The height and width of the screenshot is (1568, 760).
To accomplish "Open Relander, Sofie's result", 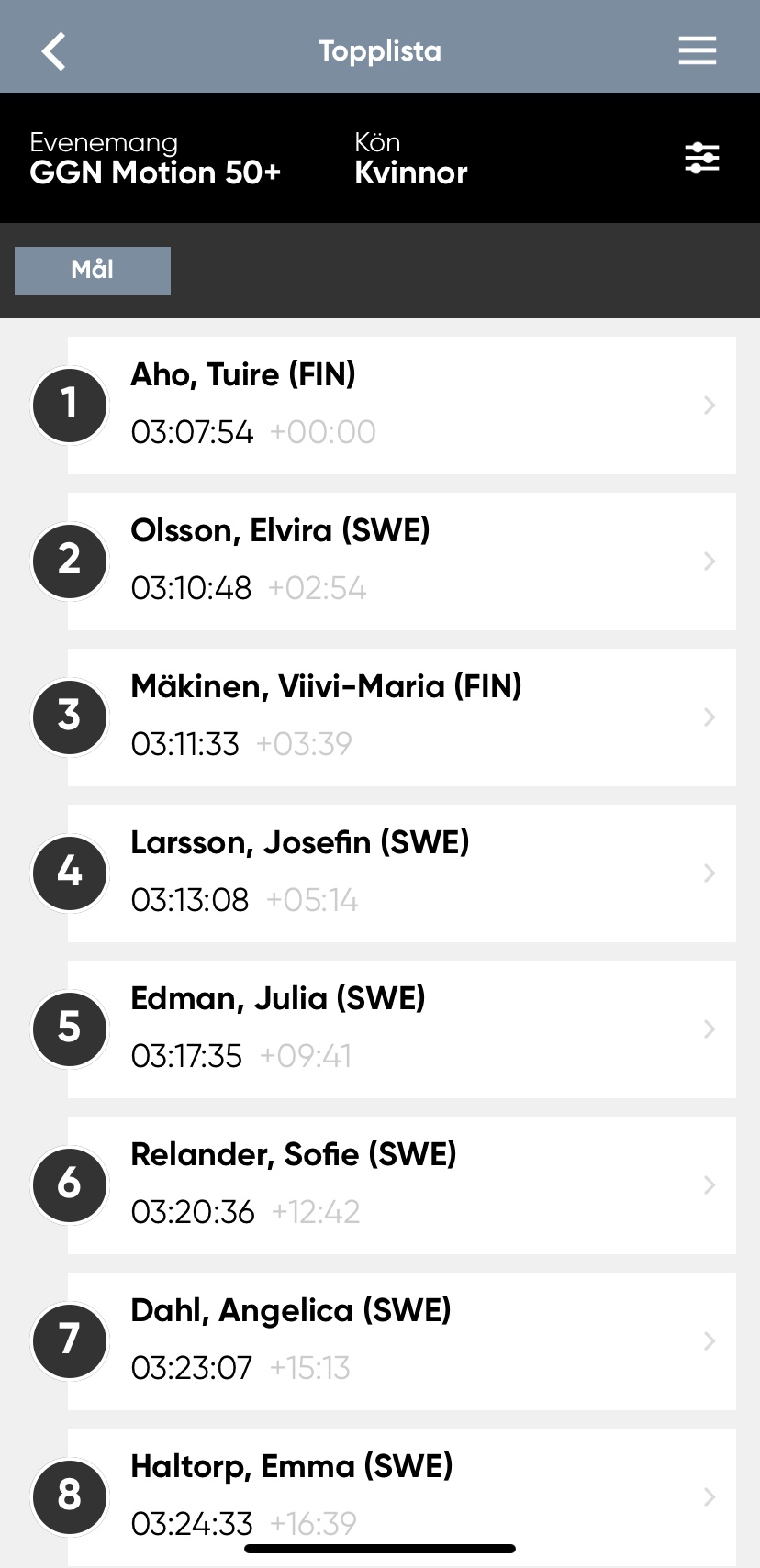I will point(401,1184).
